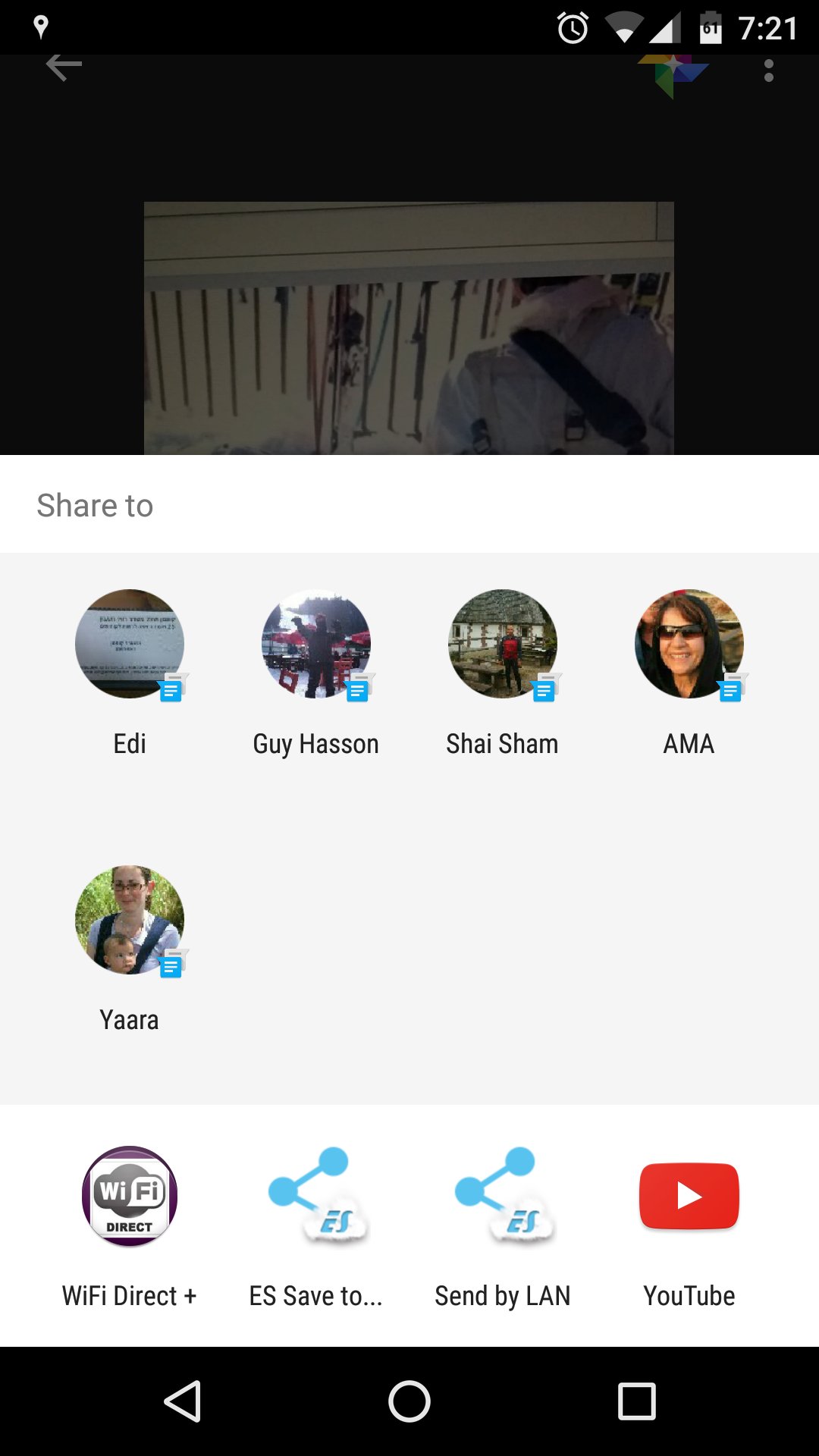Open recent apps overview
Image resolution: width=819 pixels, height=1456 pixels.
point(637,1401)
